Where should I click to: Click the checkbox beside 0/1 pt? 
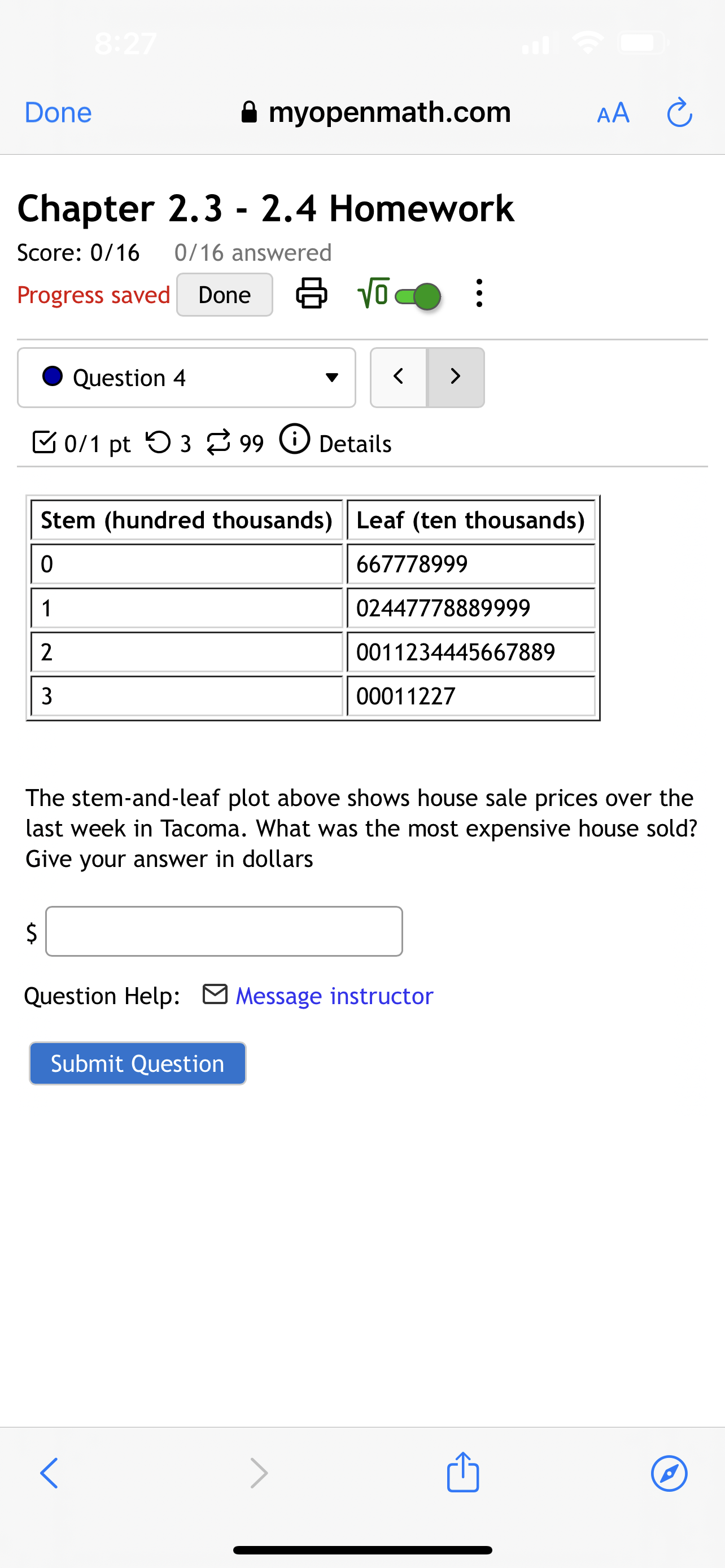tap(44, 441)
